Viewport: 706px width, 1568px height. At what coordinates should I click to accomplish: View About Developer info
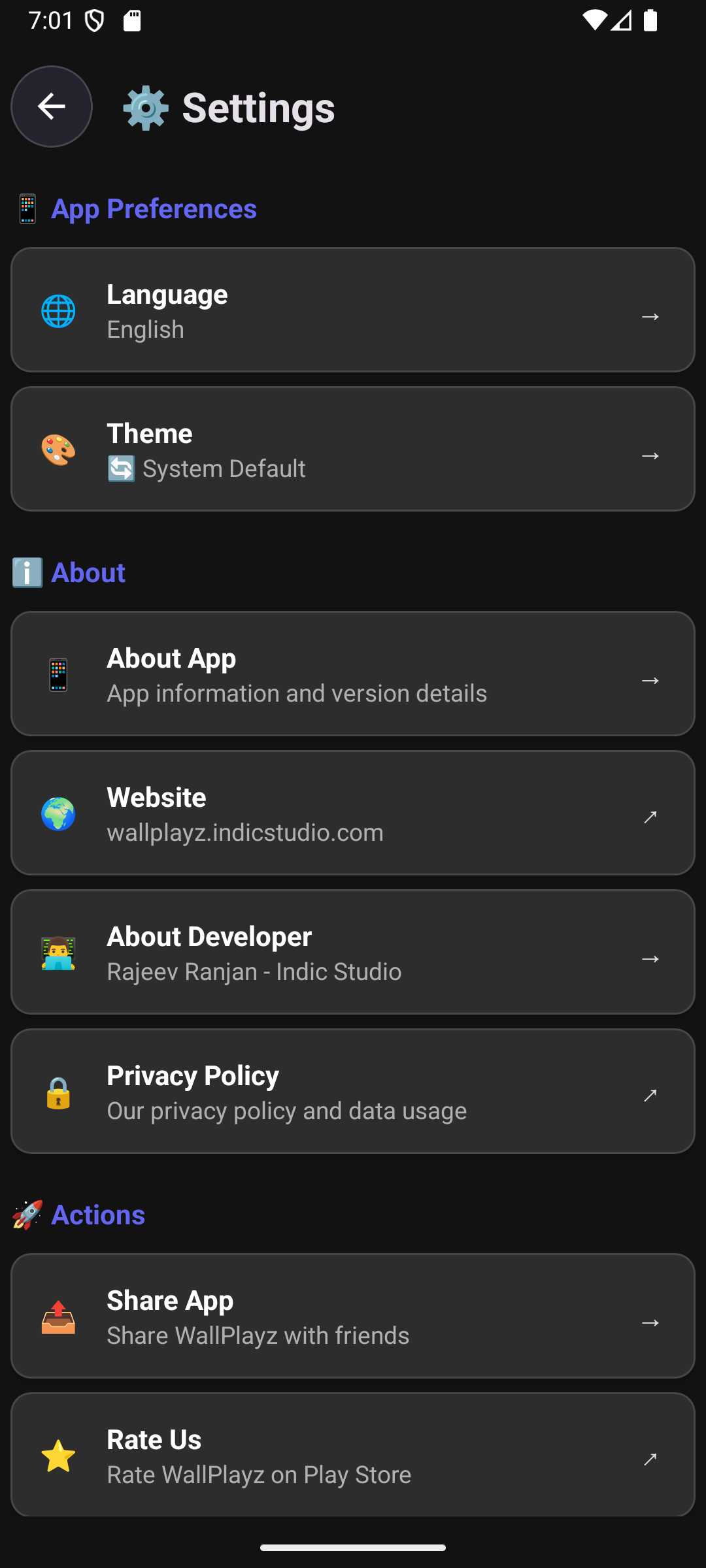point(353,953)
